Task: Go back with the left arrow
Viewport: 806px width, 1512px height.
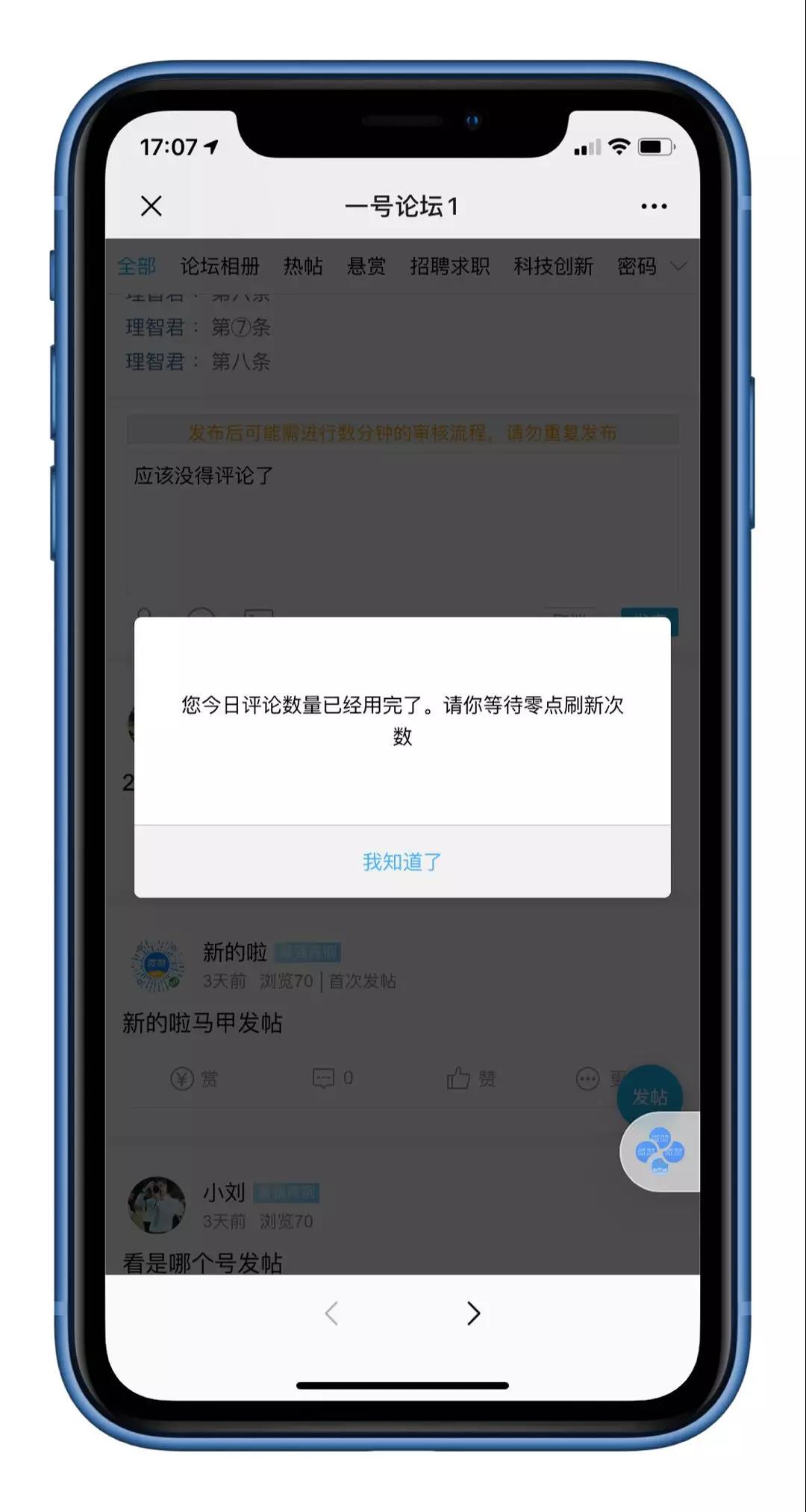Action: click(332, 1313)
